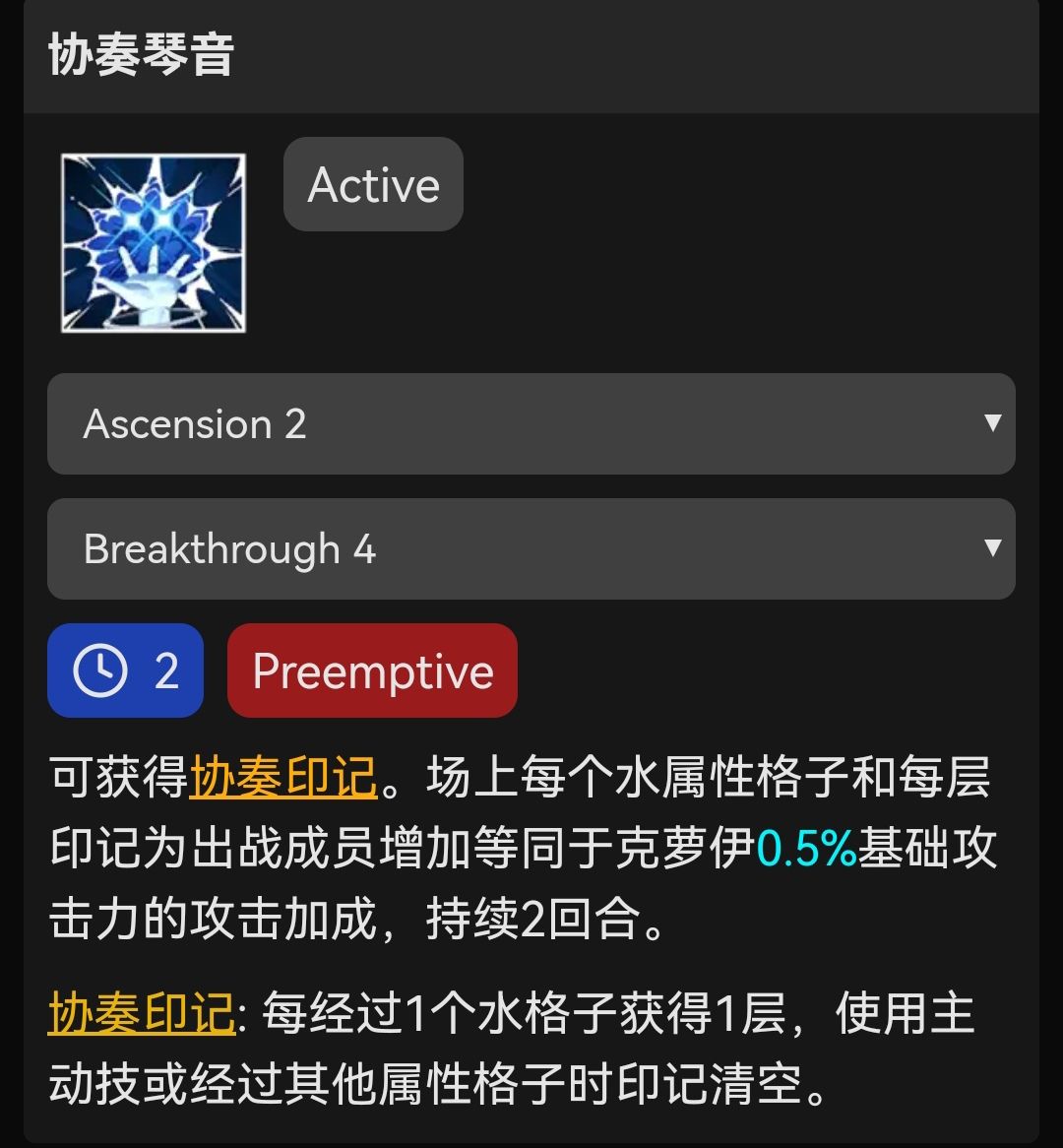1063x1148 pixels.
Task: Open the Ascension 2 dropdown
Action: click(531, 424)
